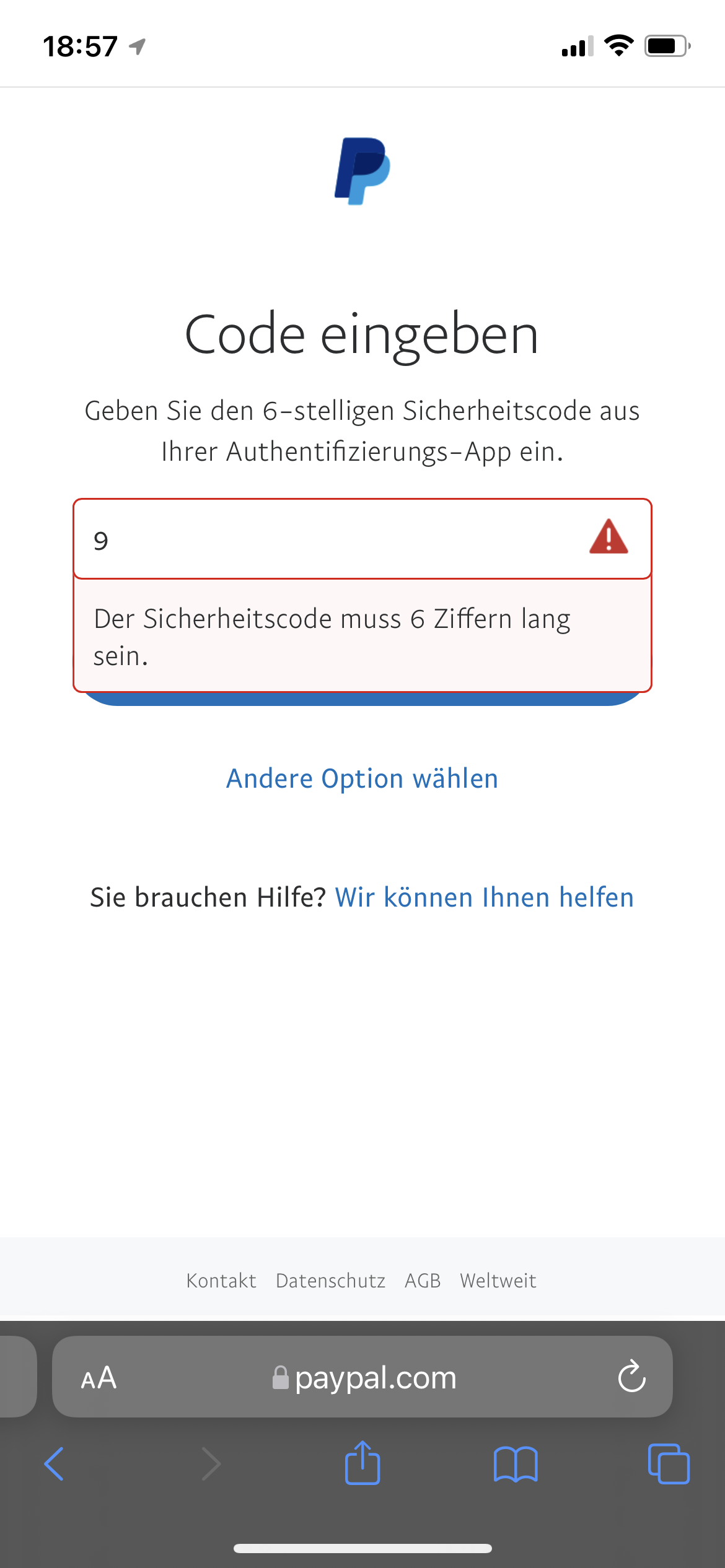
Task: Open the AA reader options menu
Action: pos(99,1378)
